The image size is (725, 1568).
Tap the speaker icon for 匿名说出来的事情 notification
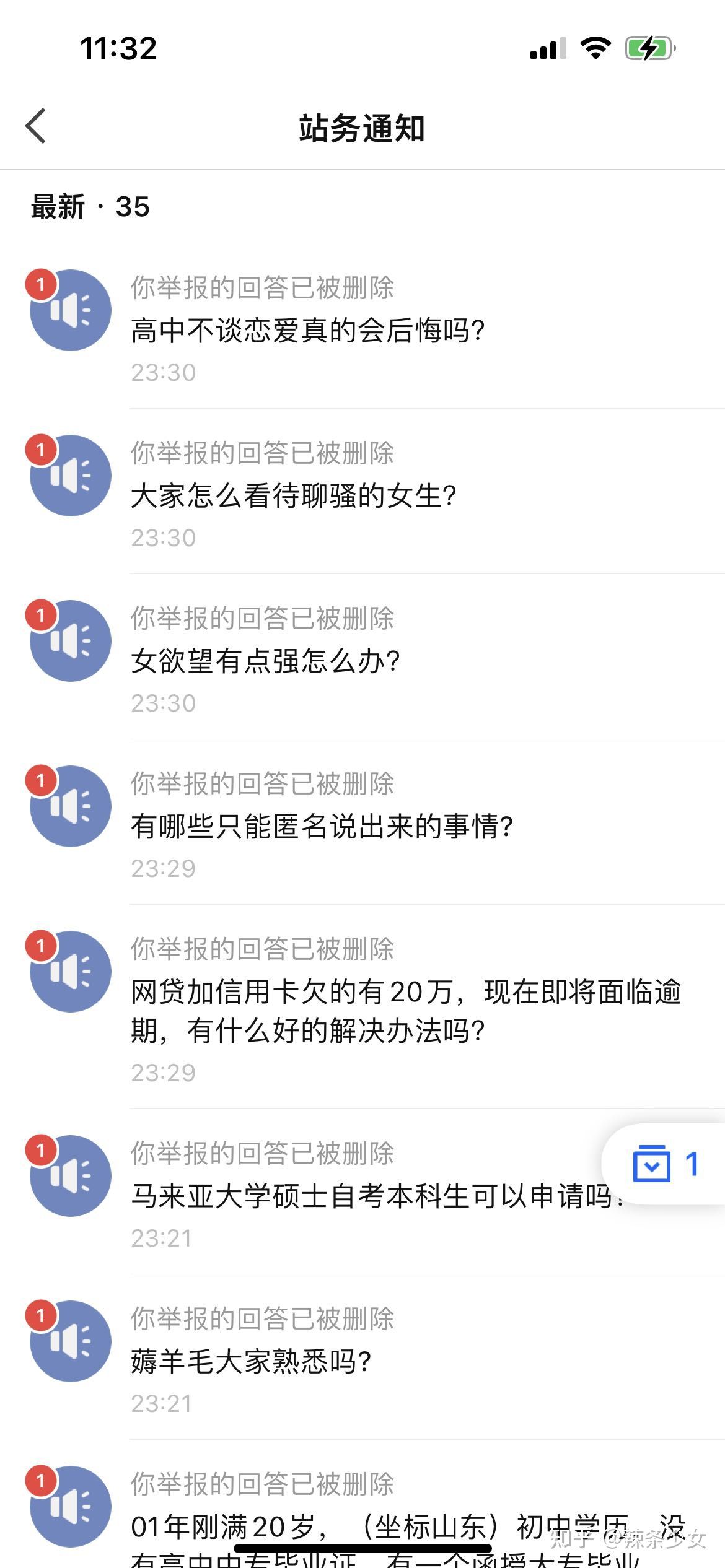[x=70, y=805]
